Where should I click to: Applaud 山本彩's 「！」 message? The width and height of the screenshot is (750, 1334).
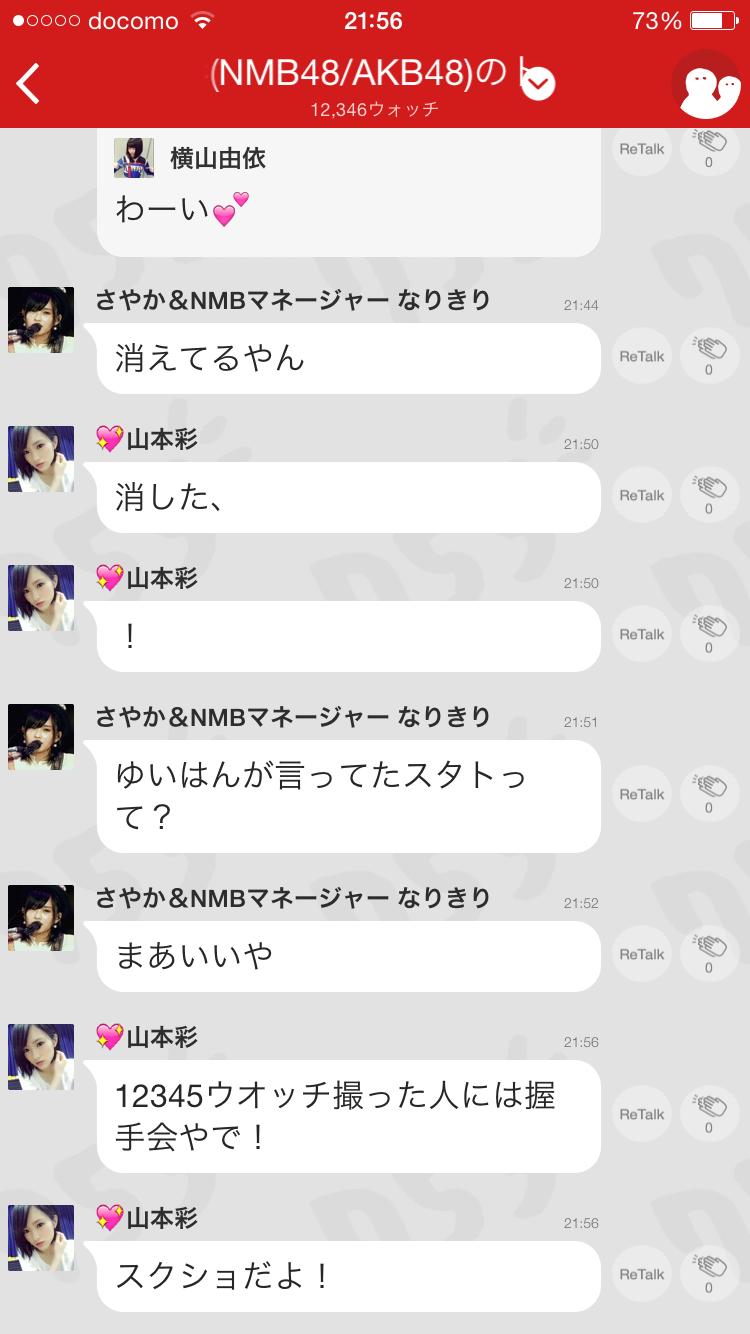coord(709,633)
